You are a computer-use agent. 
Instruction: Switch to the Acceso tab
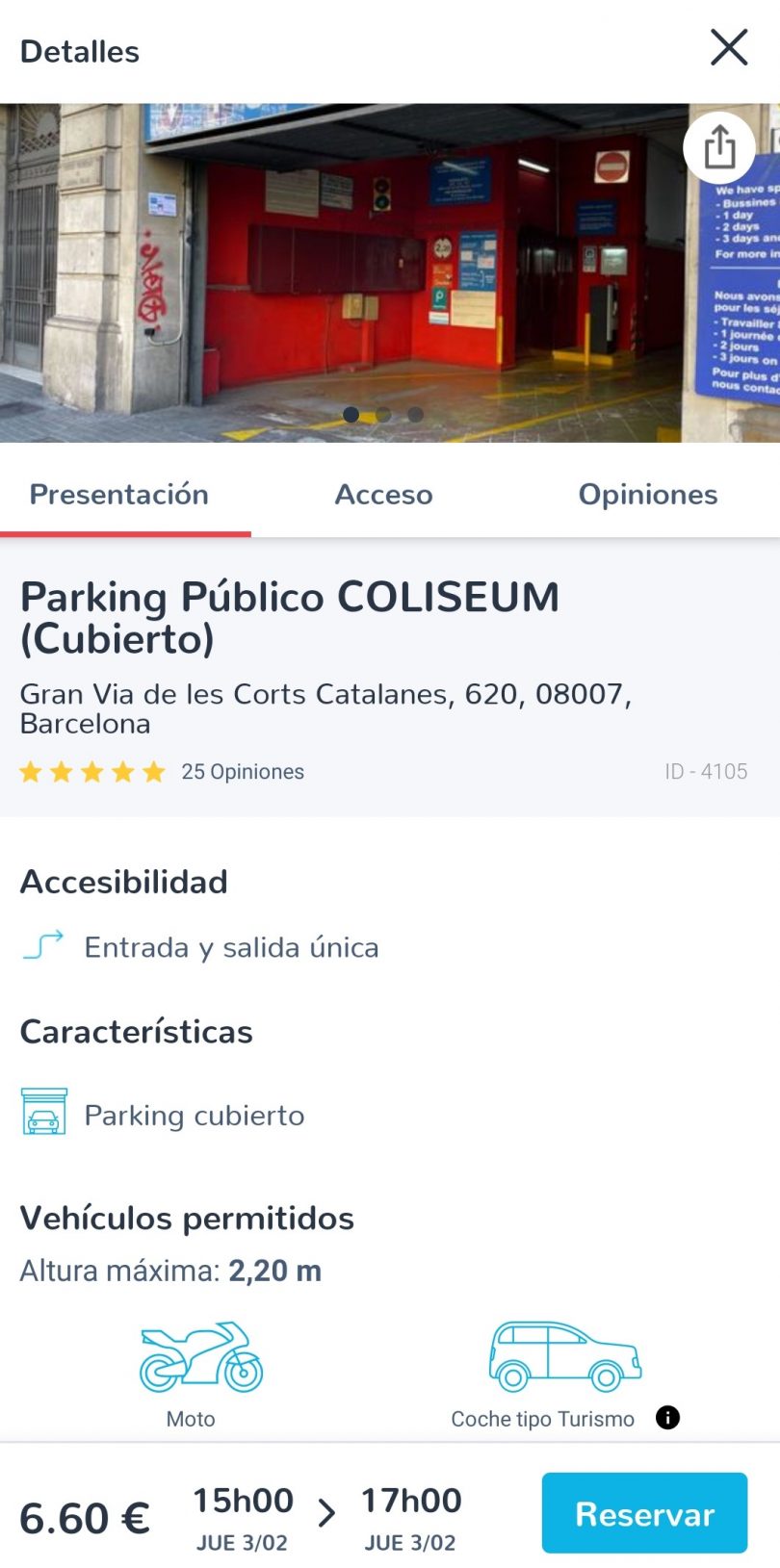click(383, 494)
